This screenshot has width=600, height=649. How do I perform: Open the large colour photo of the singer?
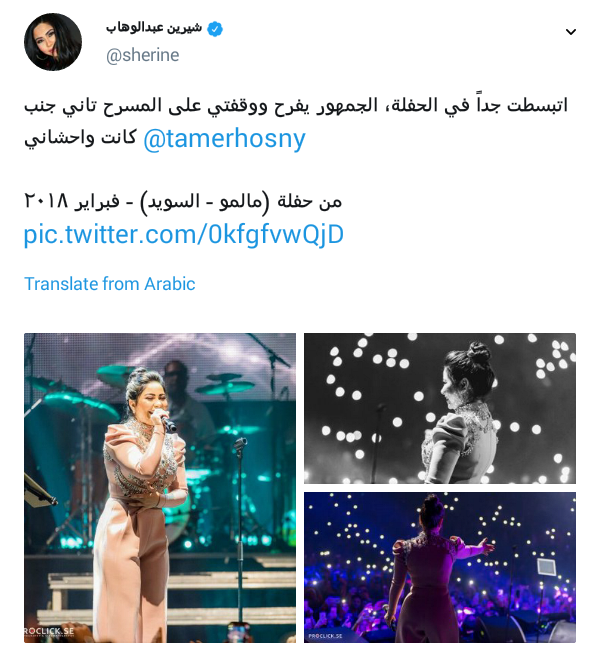160,487
